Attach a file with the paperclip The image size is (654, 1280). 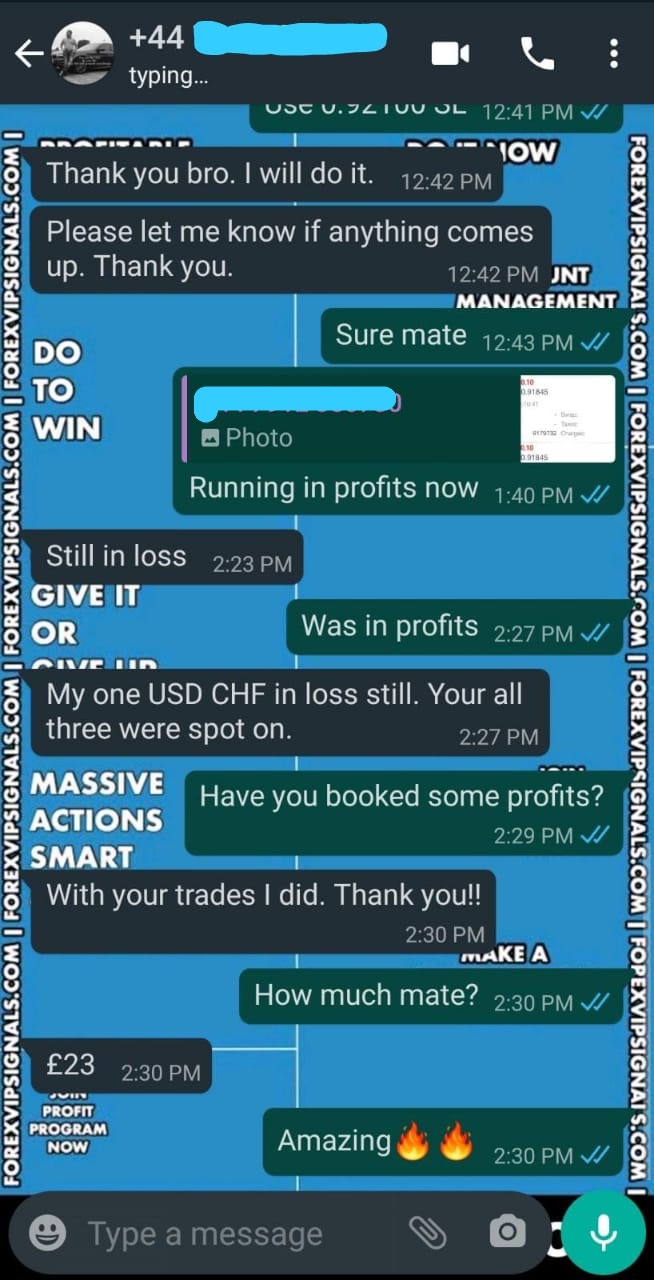tap(429, 1233)
